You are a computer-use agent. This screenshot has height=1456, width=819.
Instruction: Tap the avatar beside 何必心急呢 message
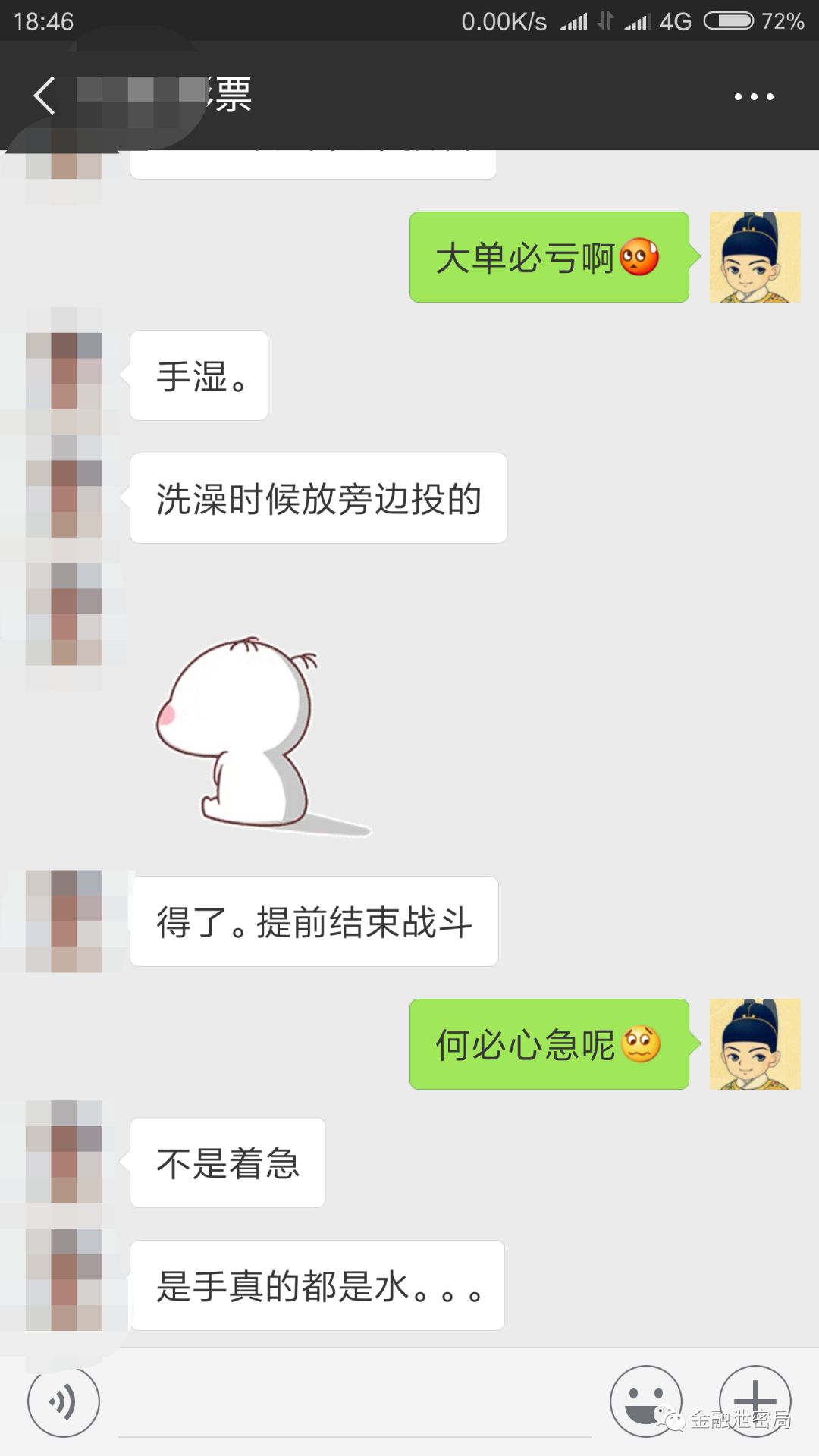coord(755,1044)
